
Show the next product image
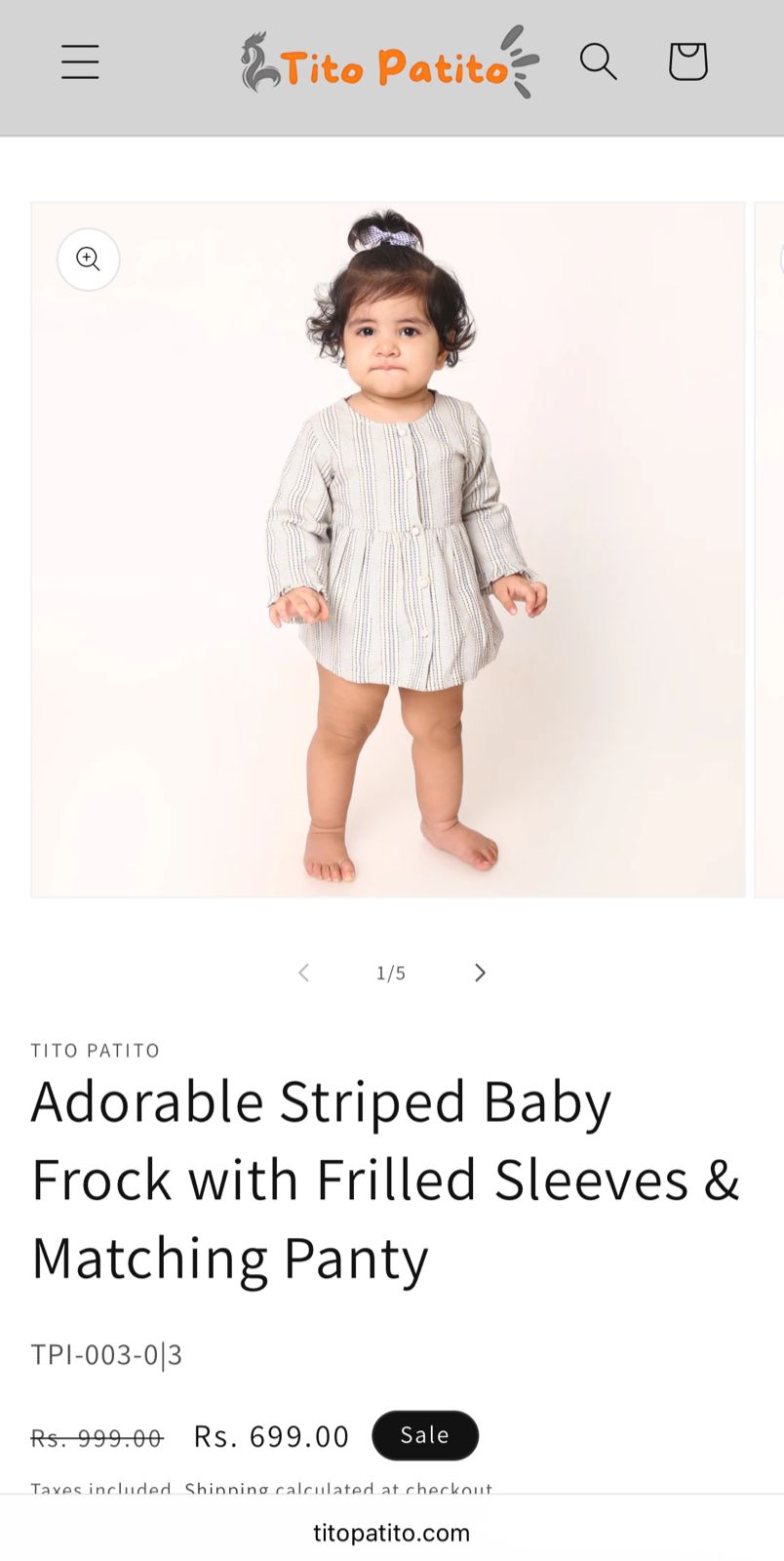point(479,973)
